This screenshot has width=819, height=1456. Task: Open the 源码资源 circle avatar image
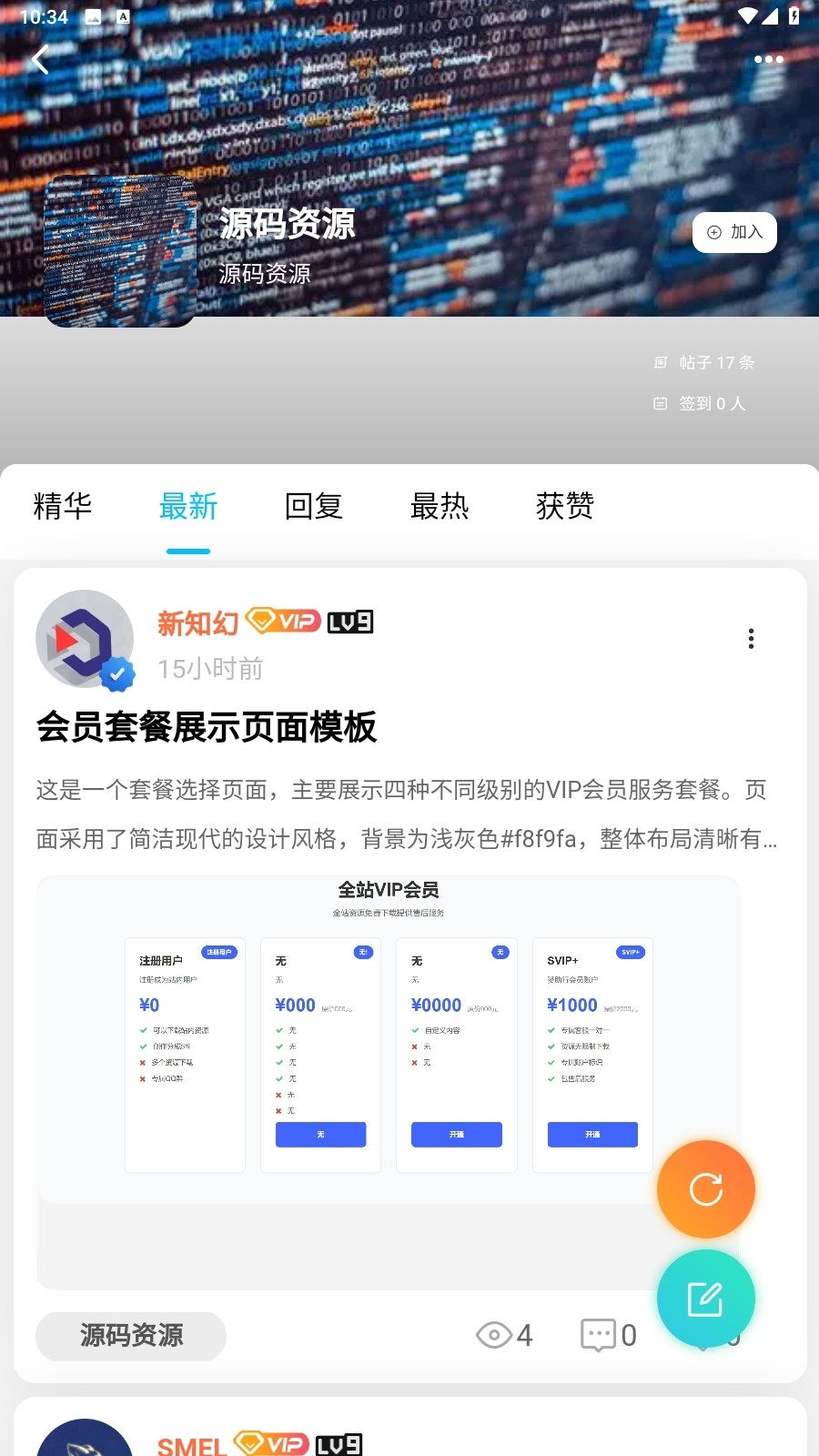tap(120, 252)
